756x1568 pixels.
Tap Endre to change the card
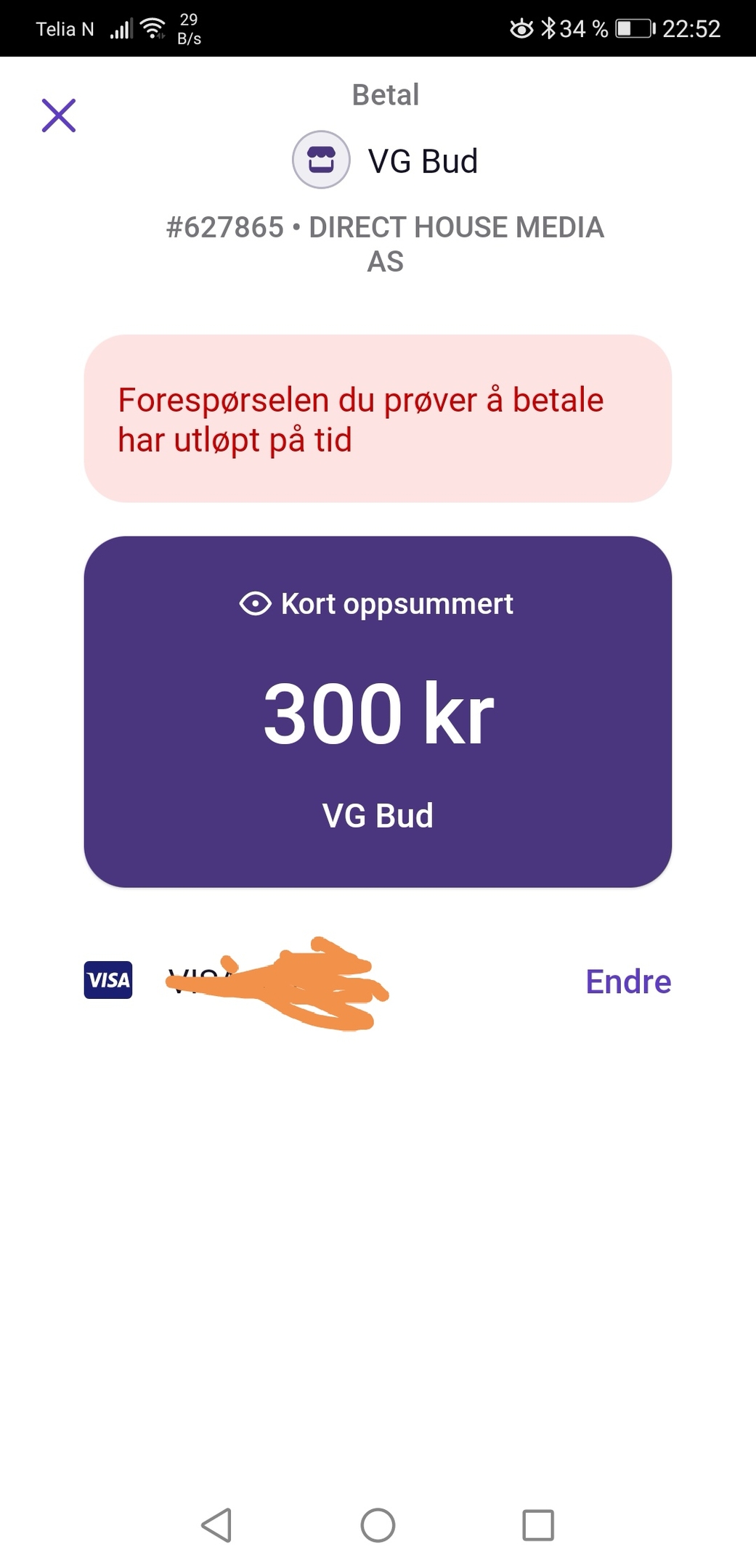click(x=628, y=981)
